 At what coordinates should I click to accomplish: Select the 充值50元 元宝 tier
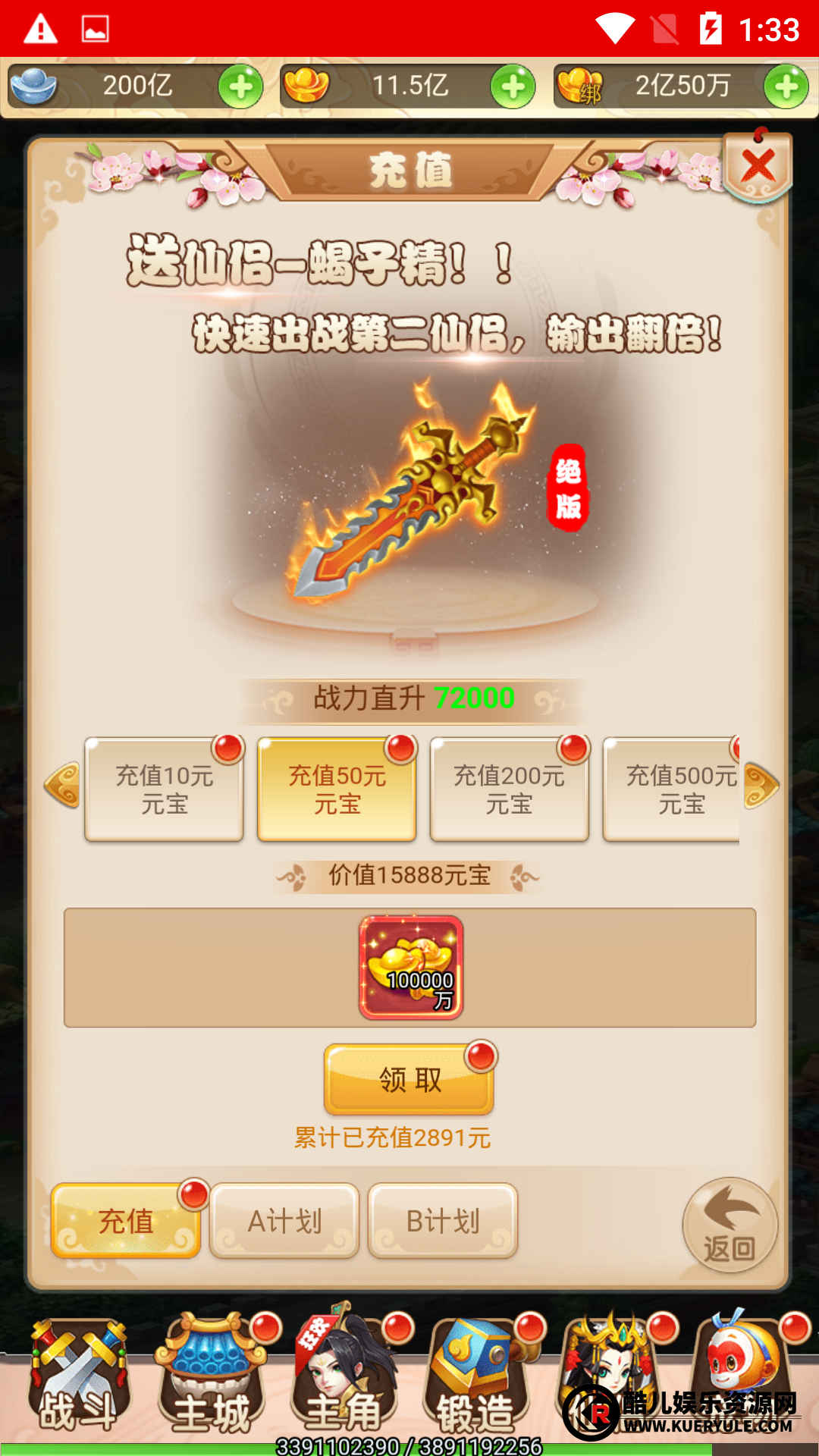point(337,789)
